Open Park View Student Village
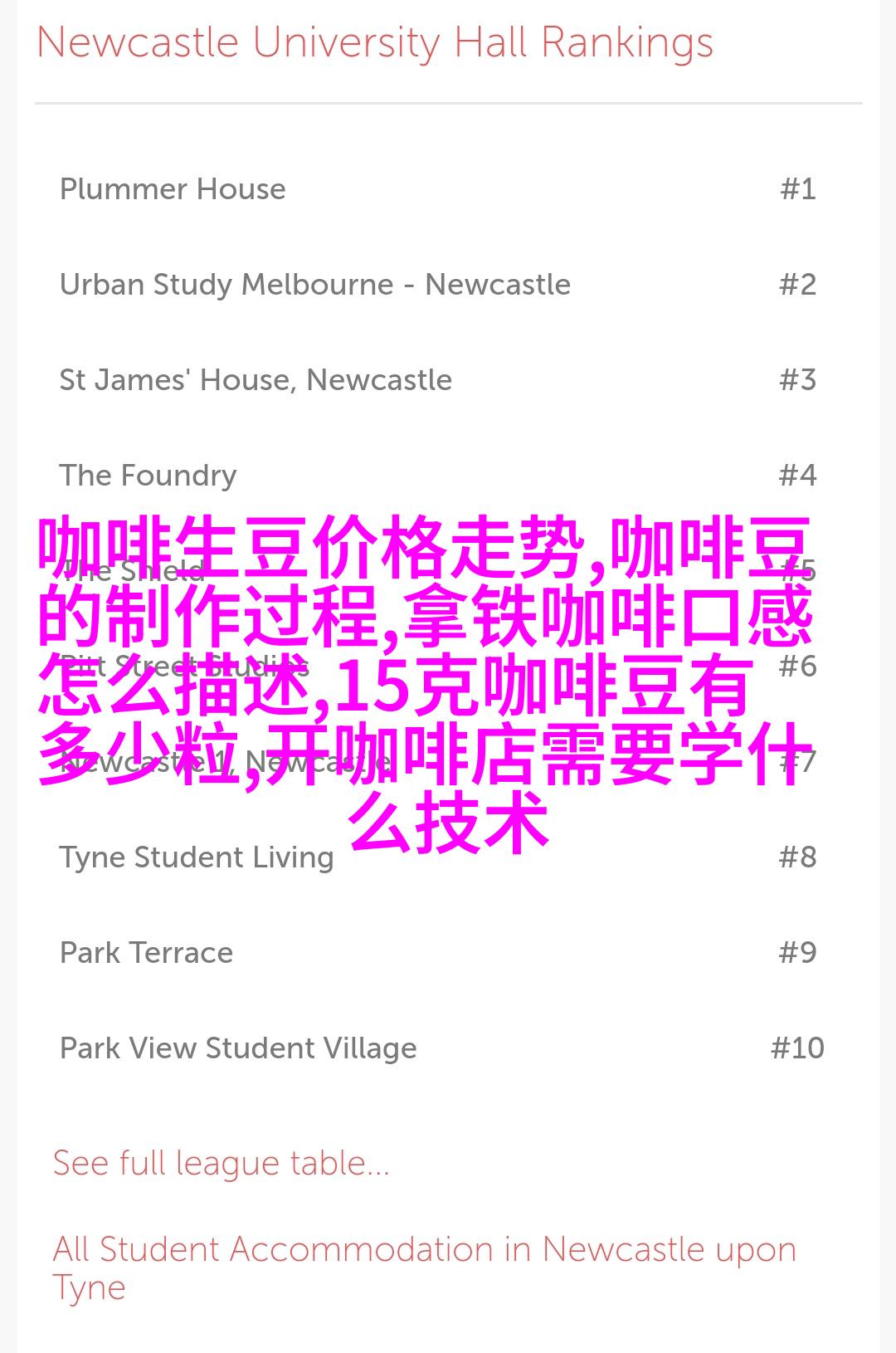 tap(238, 1048)
